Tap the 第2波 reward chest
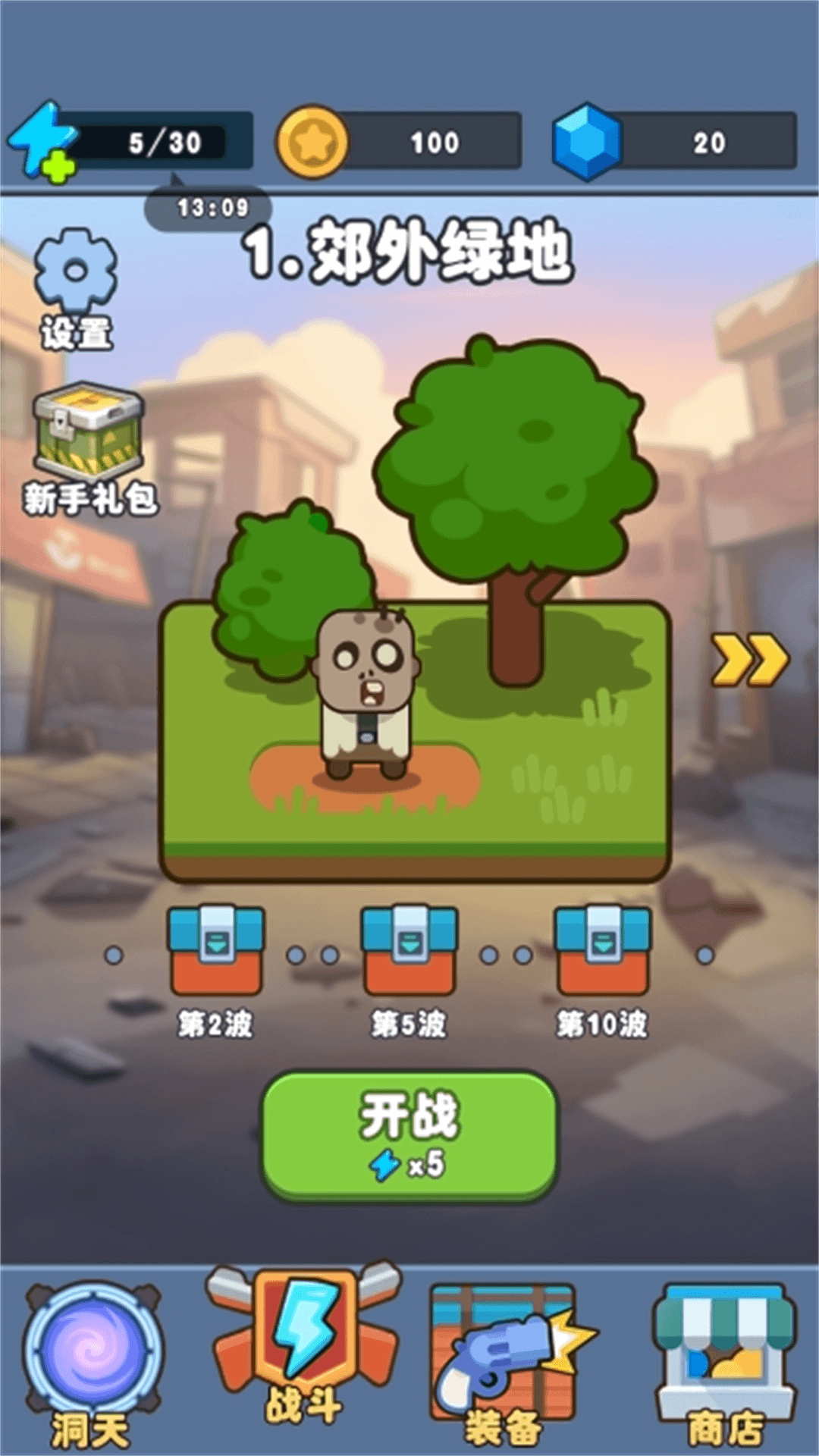 [x=216, y=950]
